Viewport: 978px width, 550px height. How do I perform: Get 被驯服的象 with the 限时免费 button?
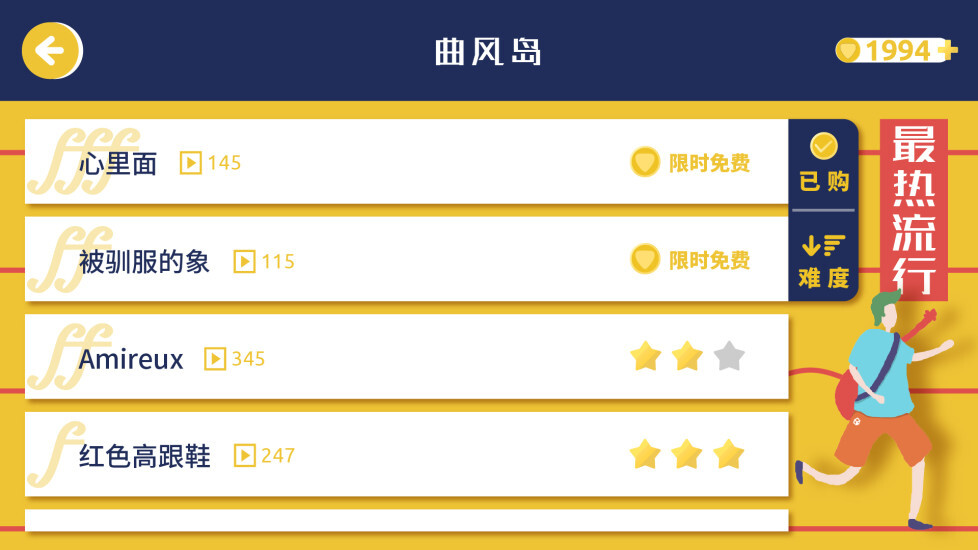tap(691, 260)
